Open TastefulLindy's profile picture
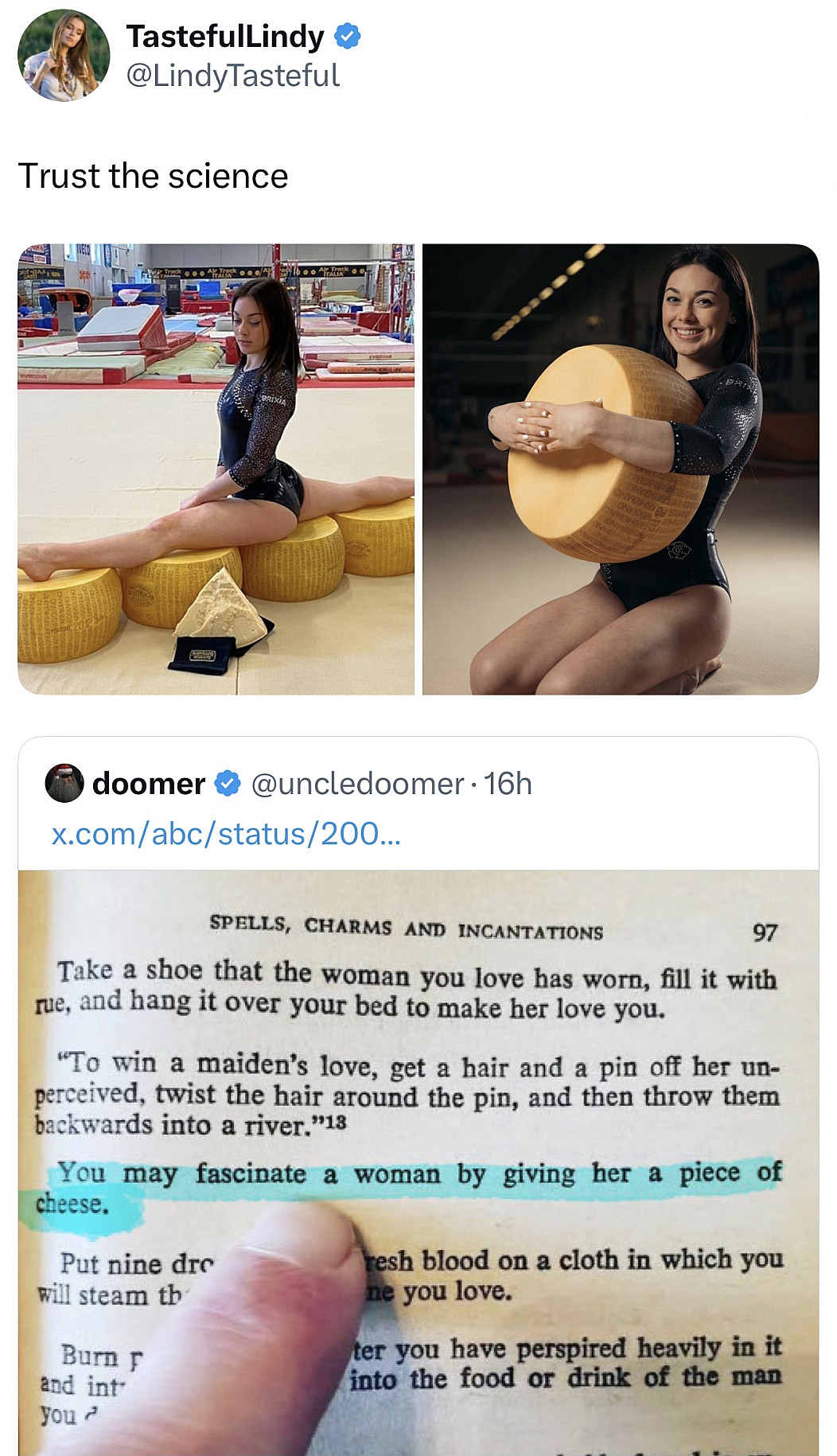This screenshot has width=837, height=1456. tap(64, 56)
